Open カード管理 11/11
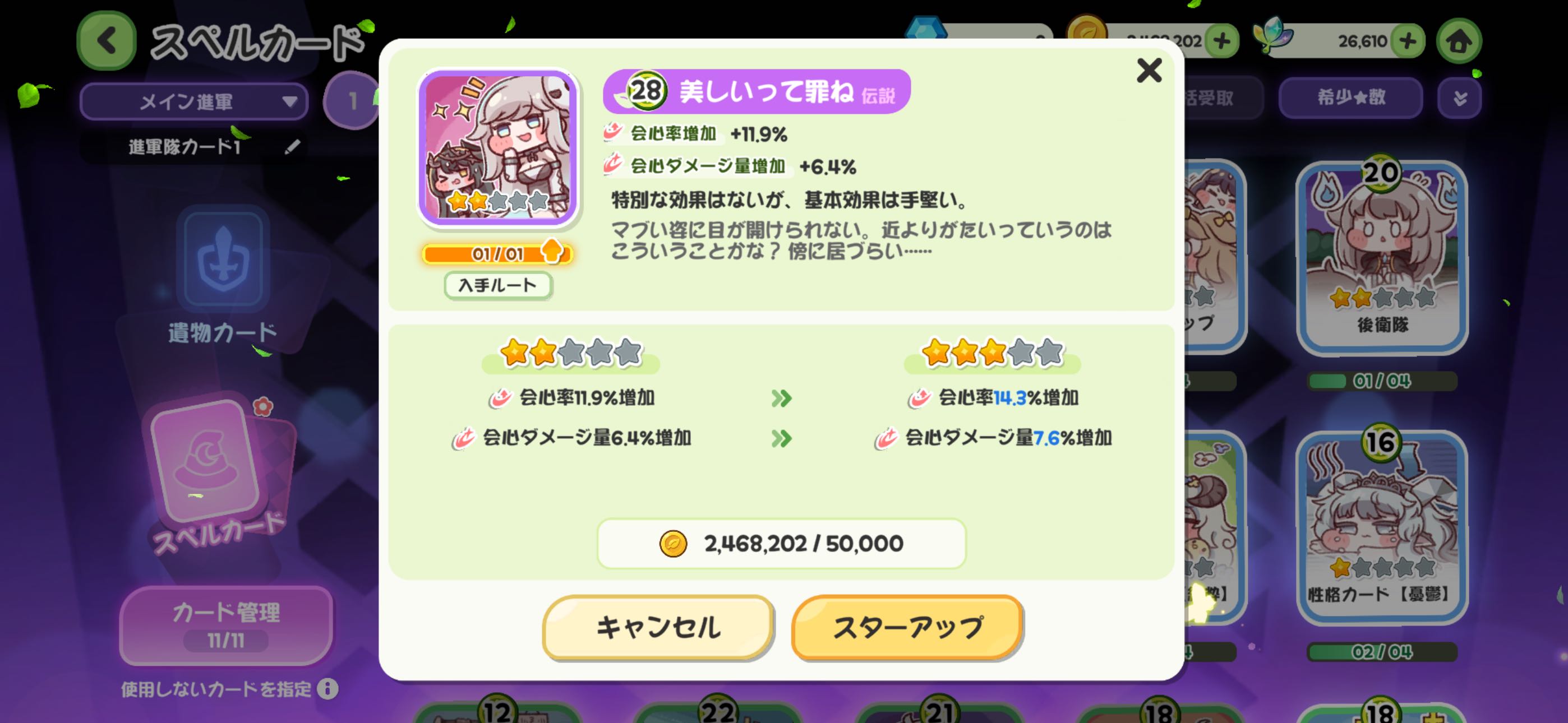 226,625
